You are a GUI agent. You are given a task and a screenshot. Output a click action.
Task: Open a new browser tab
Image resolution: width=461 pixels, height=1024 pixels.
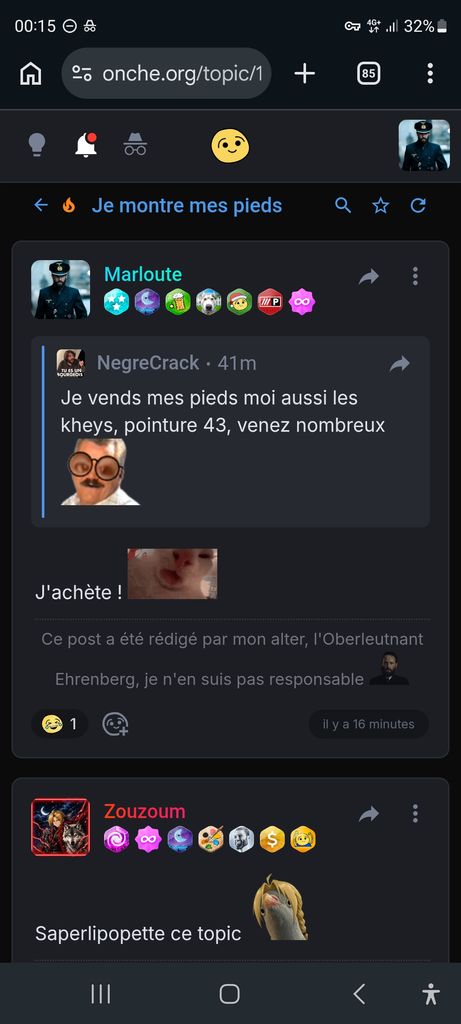point(304,74)
